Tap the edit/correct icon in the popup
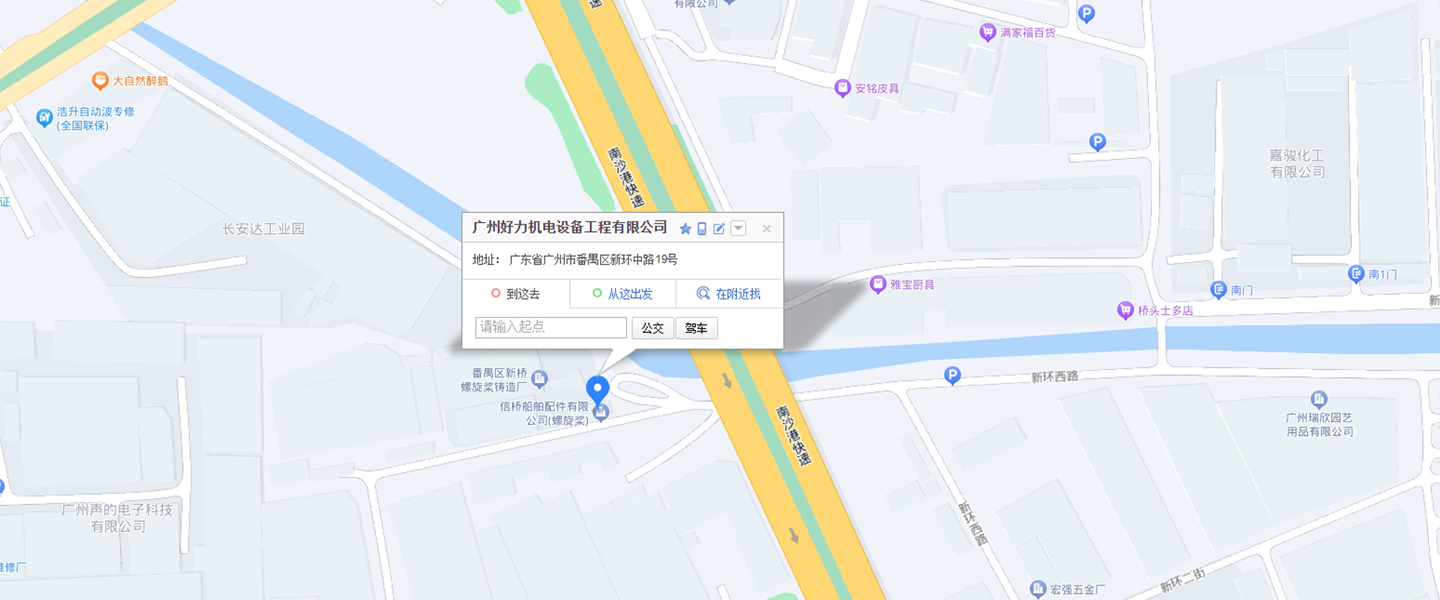This screenshot has height=600, width=1440. point(719,229)
